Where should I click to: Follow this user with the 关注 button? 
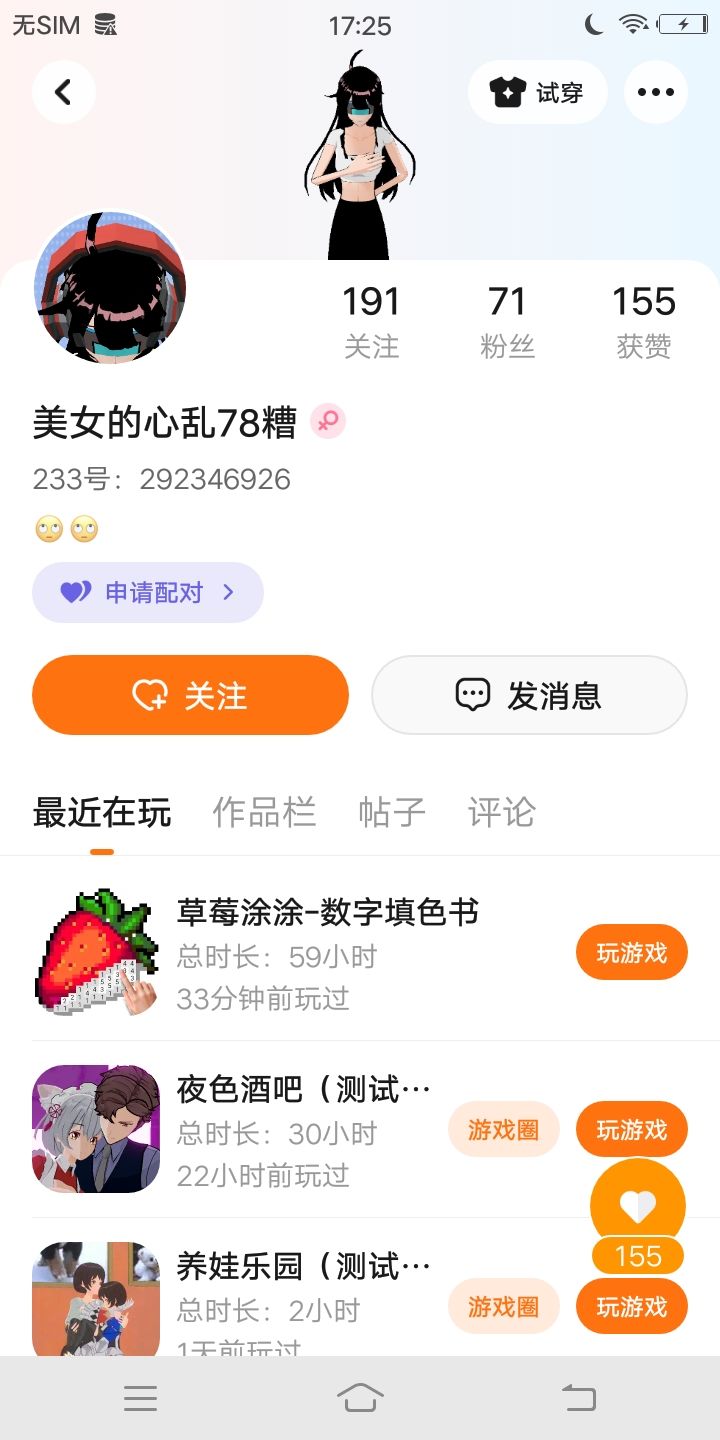pos(190,695)
